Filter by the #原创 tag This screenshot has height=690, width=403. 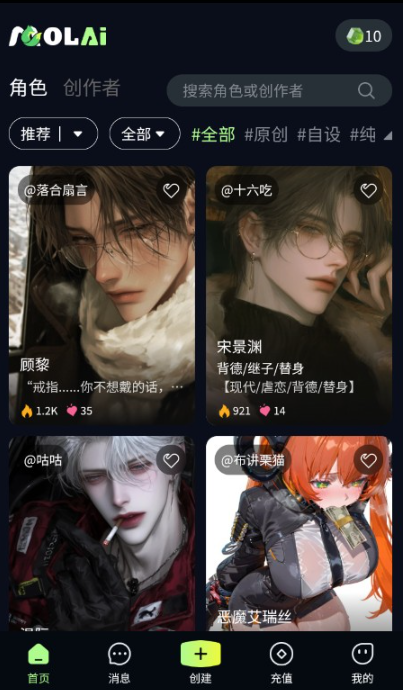coord(266,134)
